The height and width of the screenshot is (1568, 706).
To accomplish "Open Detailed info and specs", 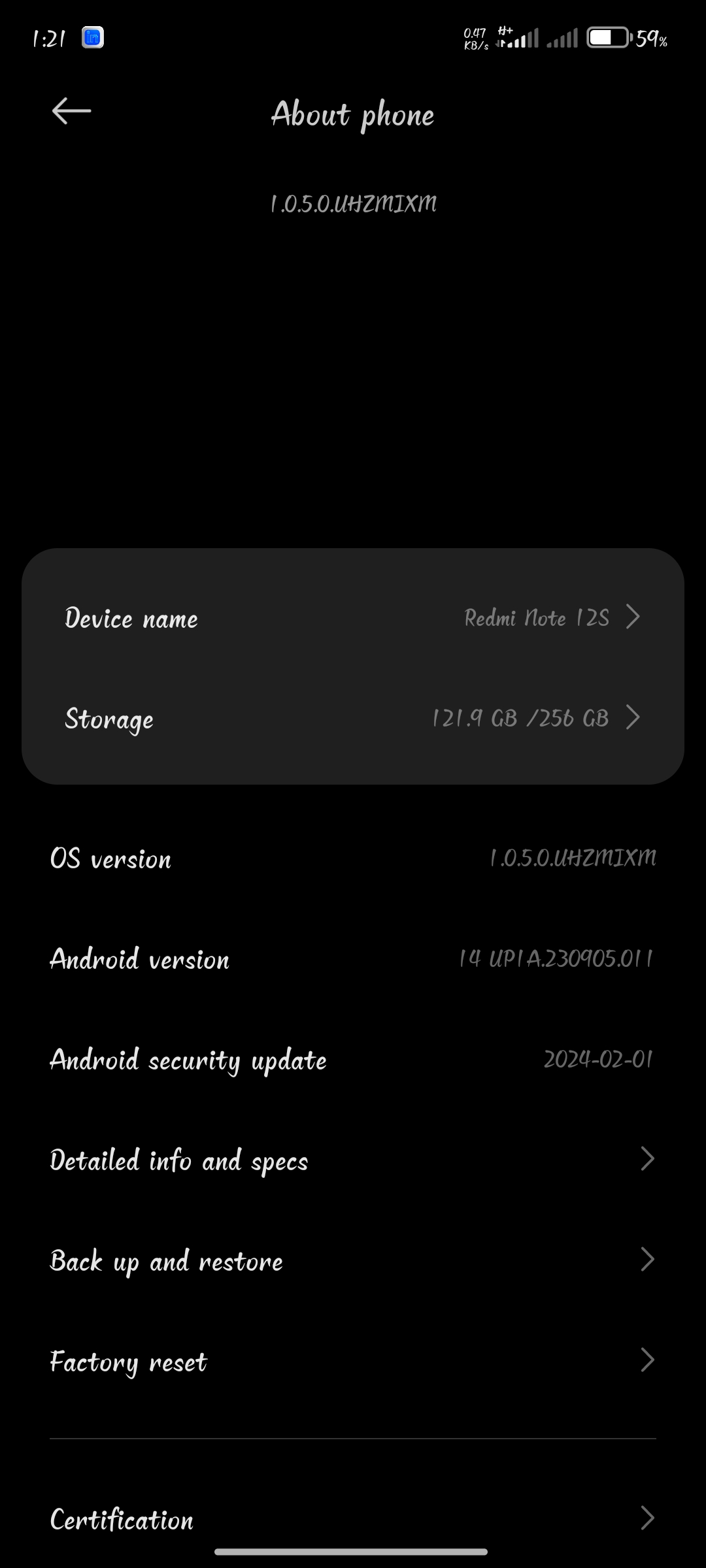I will pyautogui.click(x=353, y=1160).
